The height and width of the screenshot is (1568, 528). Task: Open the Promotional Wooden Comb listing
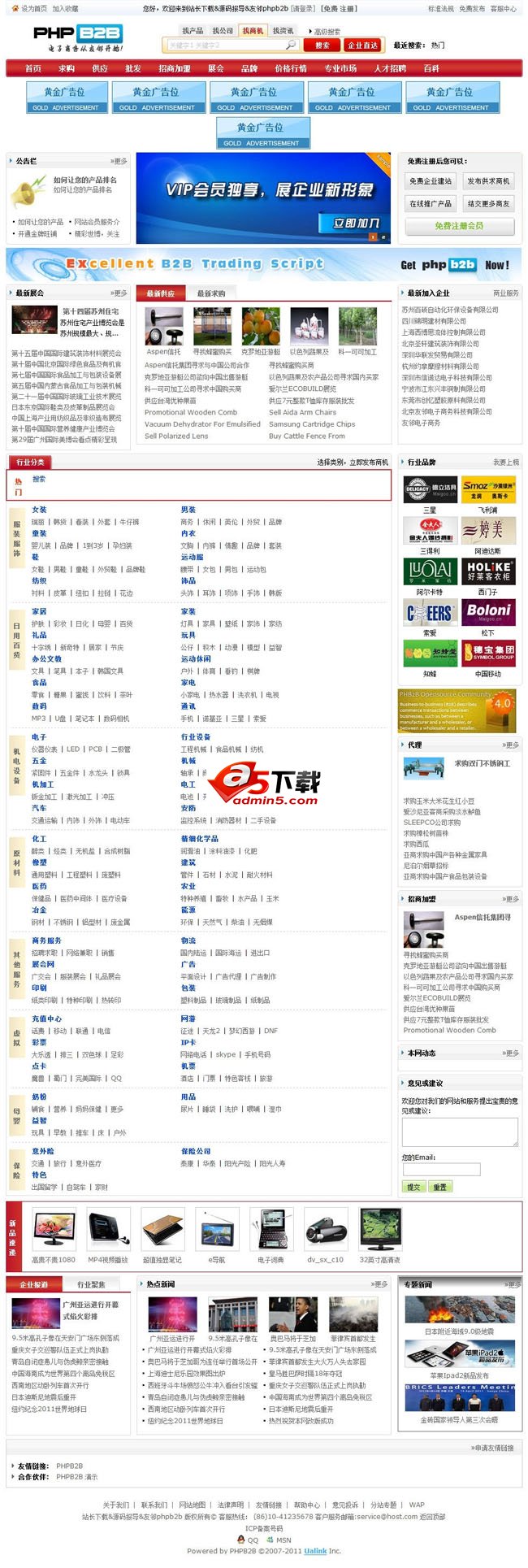coord(191,412)
